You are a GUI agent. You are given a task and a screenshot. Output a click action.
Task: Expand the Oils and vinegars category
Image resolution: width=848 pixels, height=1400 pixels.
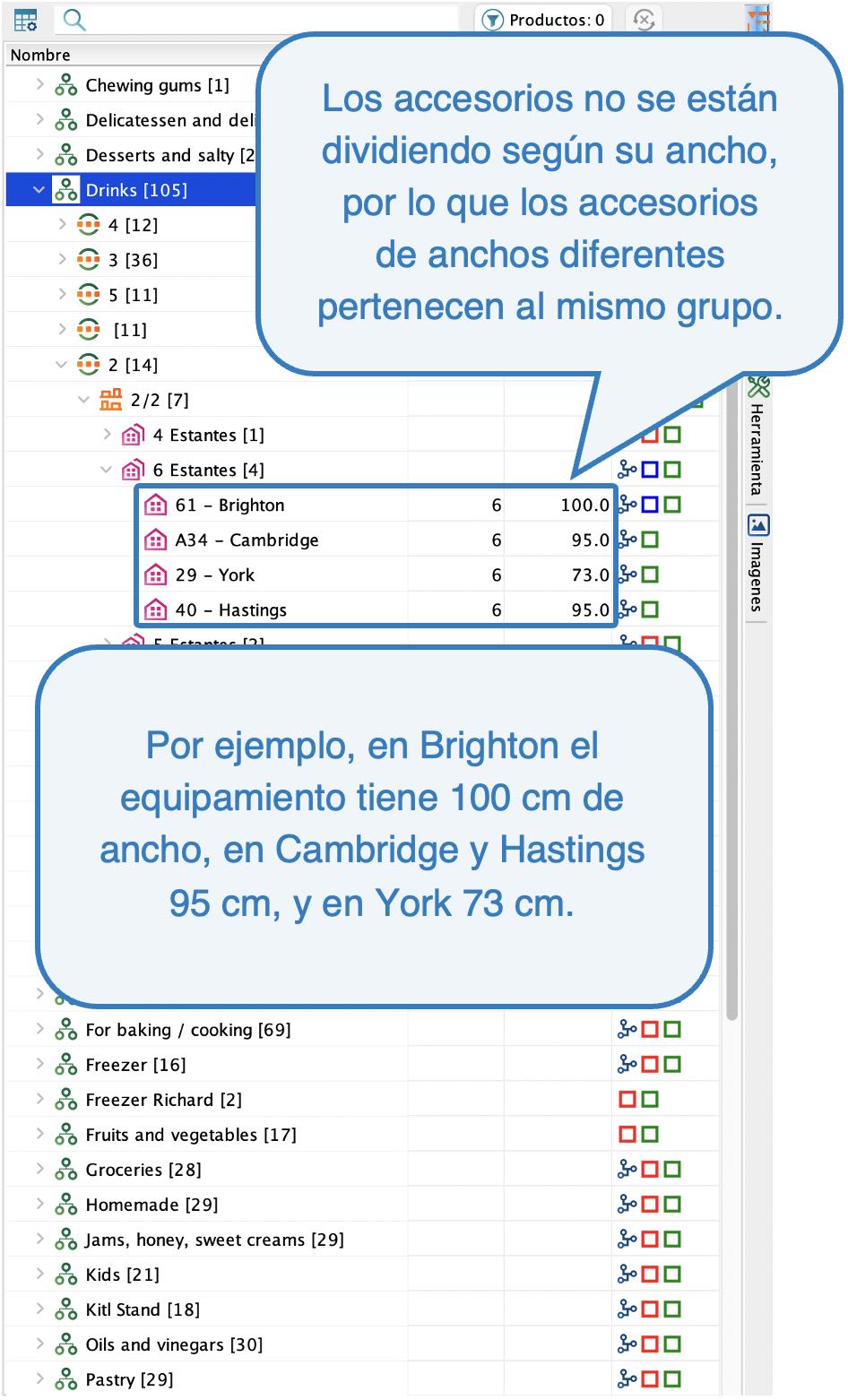click(39, 1344)
